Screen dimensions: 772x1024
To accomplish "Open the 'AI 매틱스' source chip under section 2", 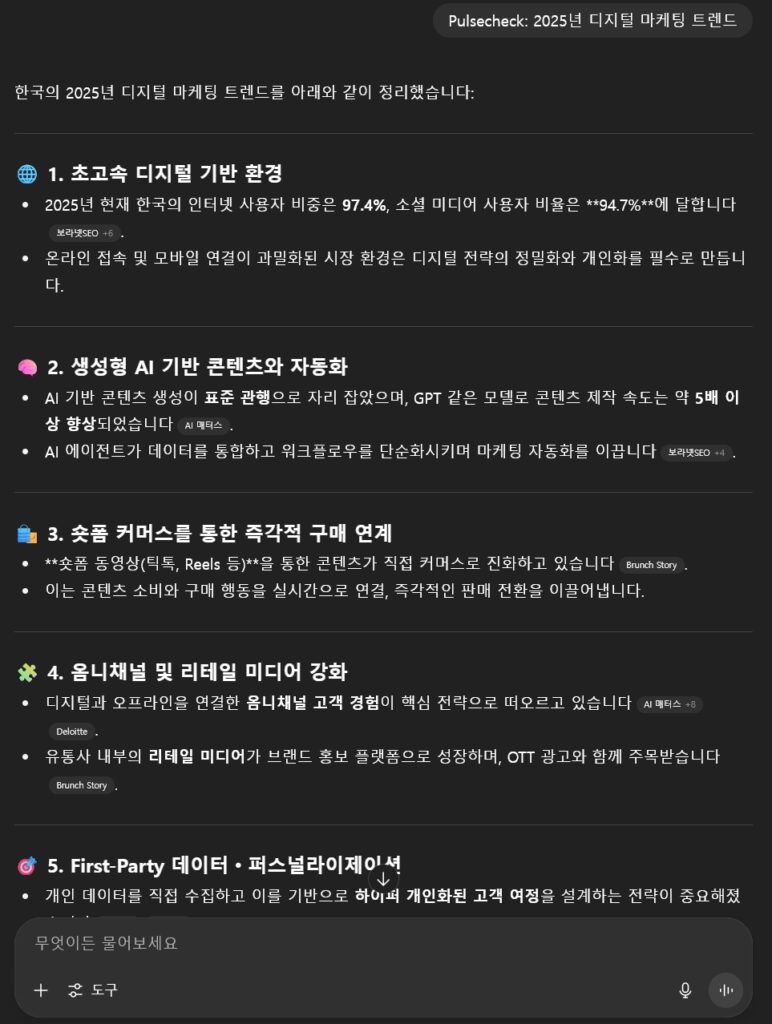I will (x=203, y=425).
